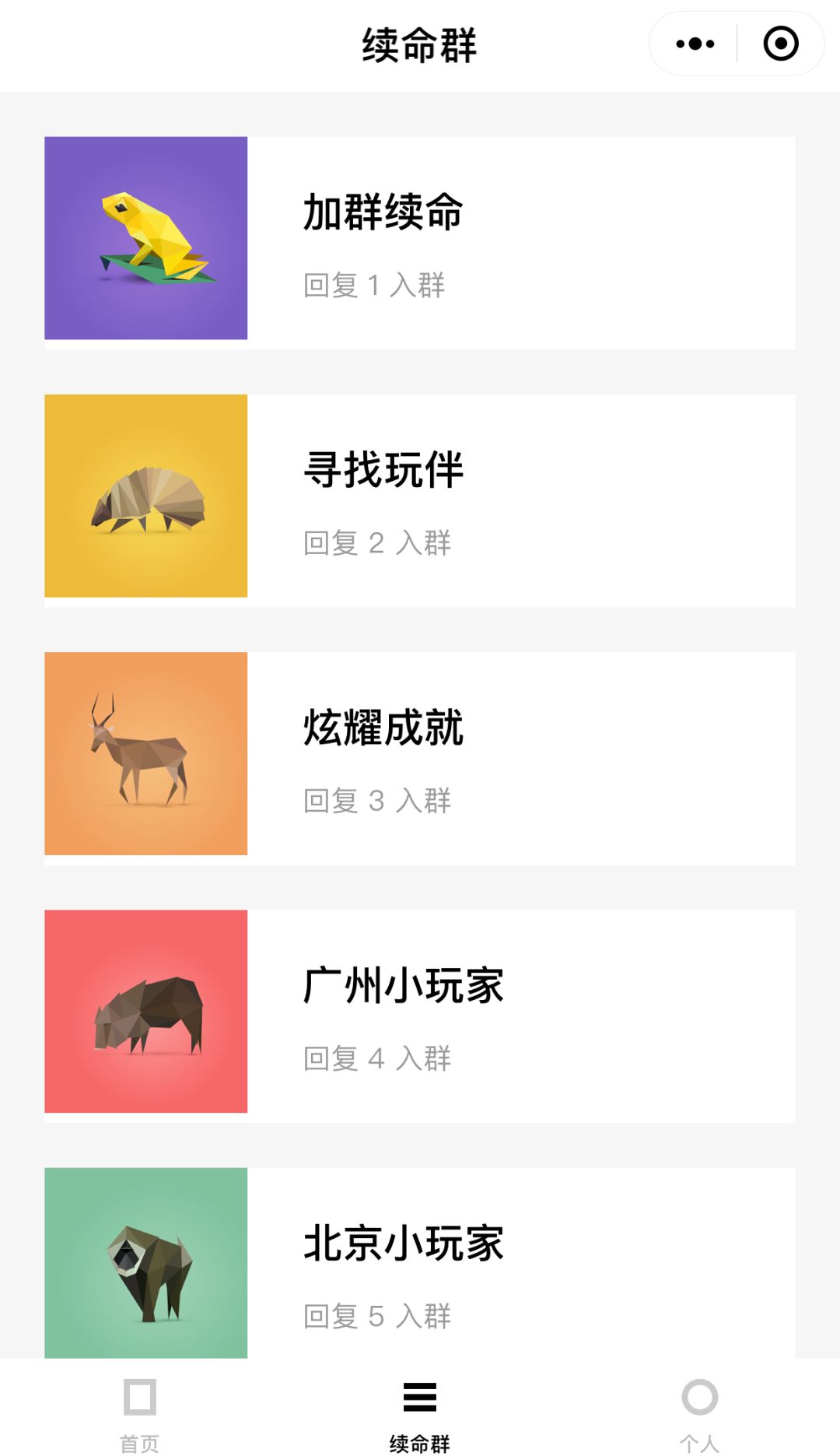The height and width of the screenshot is (1456, 840).
Task: Go to the 个人 tab
Action: [699, 1412]
